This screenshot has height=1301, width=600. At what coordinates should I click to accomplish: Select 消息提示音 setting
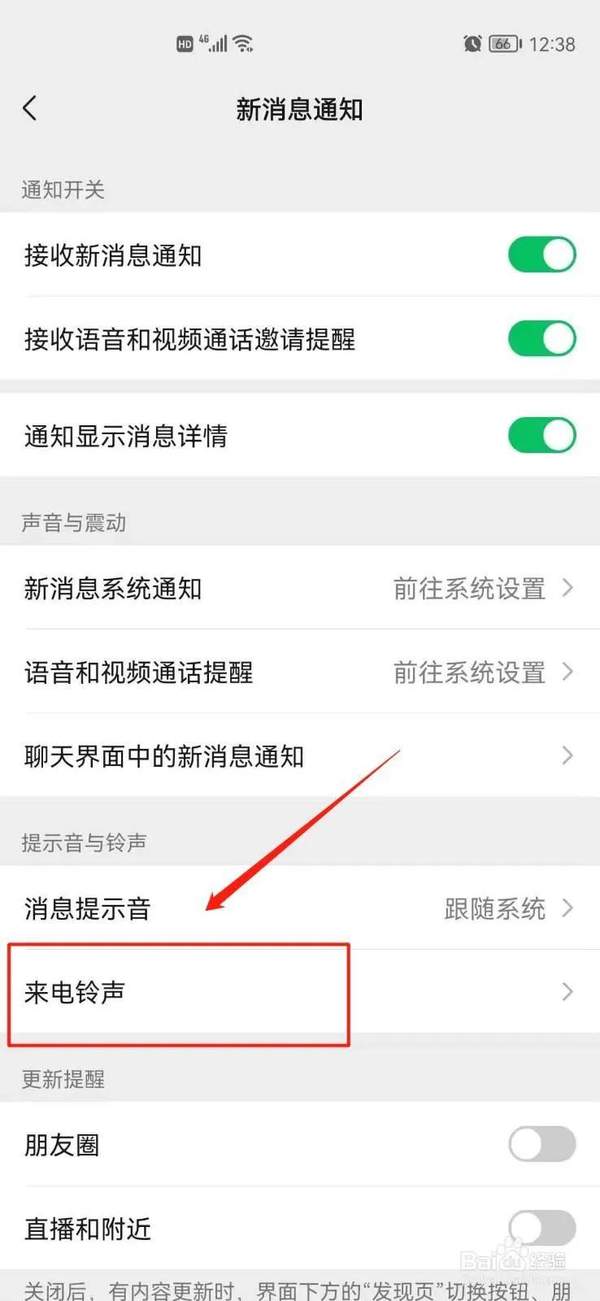(x=300, y=908)
